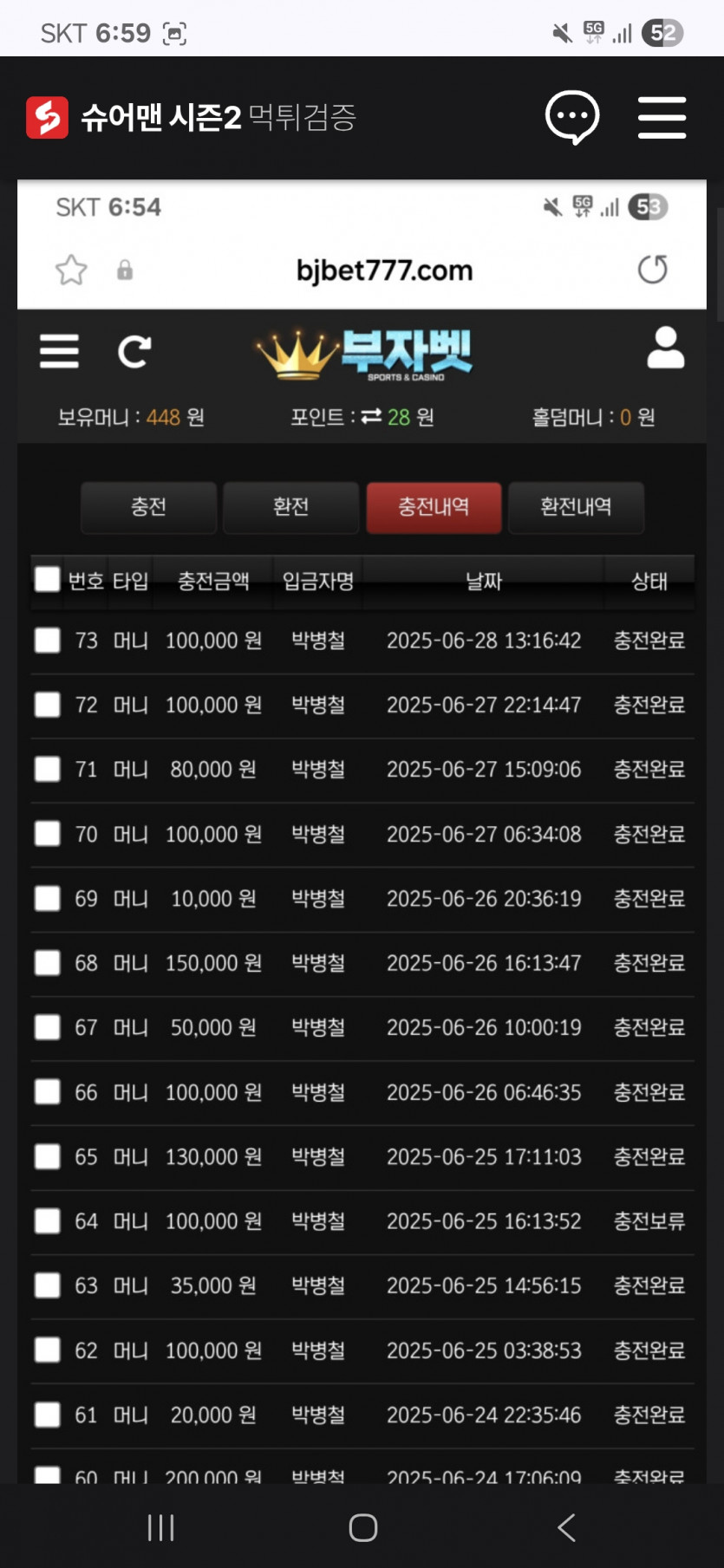Open the chat bubble icon

(572, 117)
